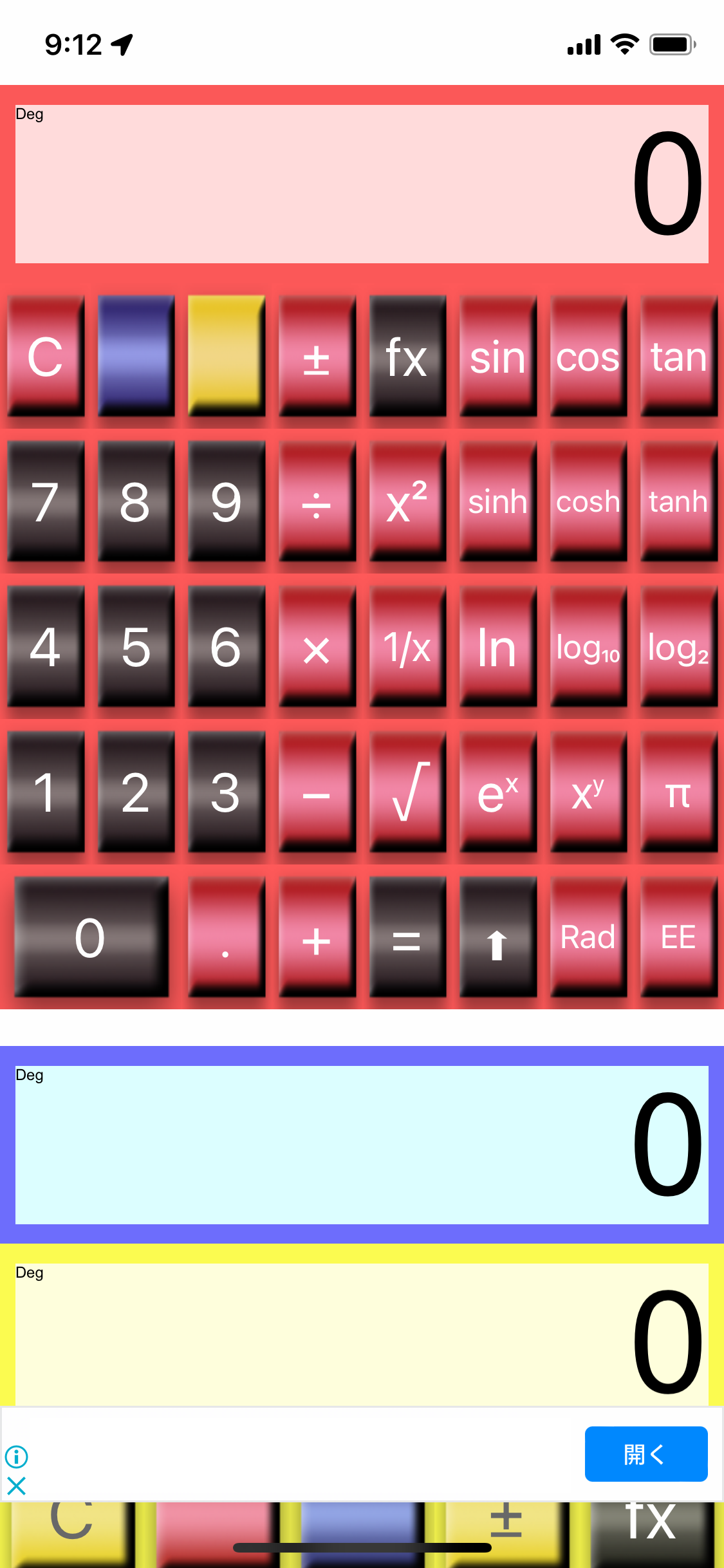Add a decimal point
The width and height of the screenshot is (724, 1568).
[x=226, y=937]
